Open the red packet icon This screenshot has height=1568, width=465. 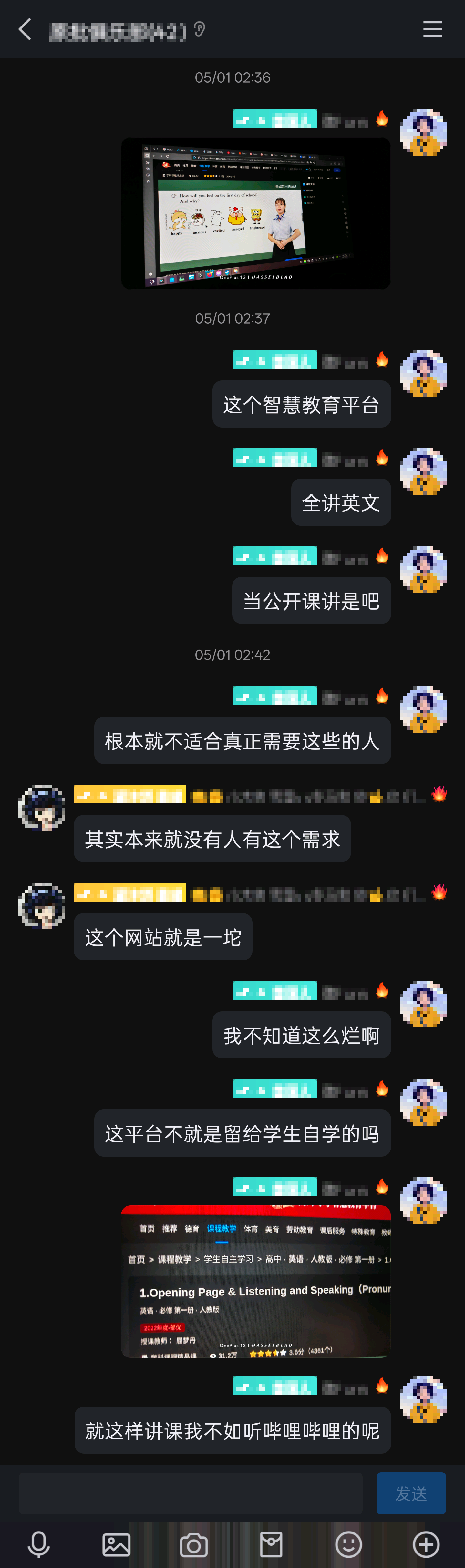[x=271, y=1544]
